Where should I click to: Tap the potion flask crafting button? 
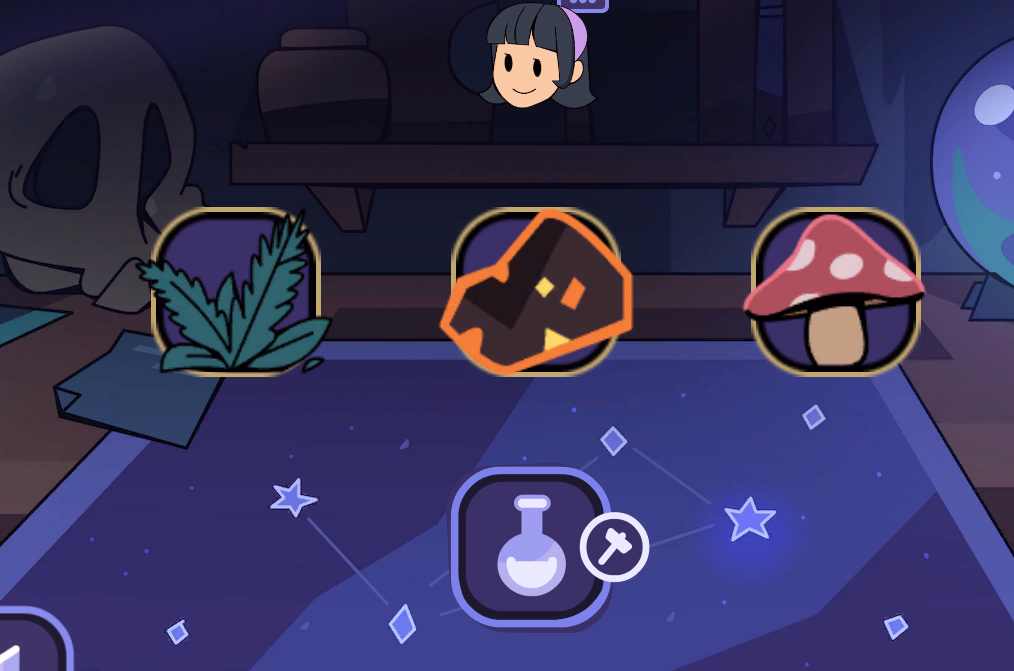coord(531,547)
